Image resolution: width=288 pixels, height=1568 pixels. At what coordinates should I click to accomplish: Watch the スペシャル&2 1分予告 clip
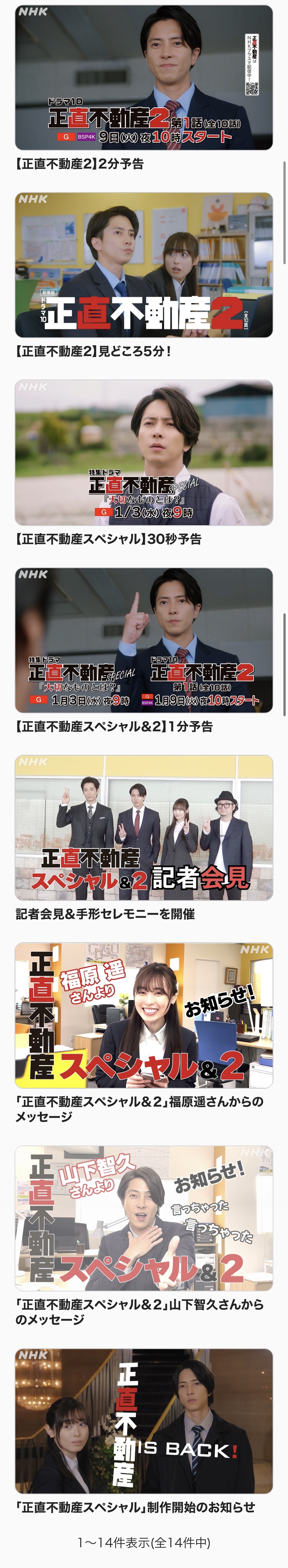[x=144, y=640]
